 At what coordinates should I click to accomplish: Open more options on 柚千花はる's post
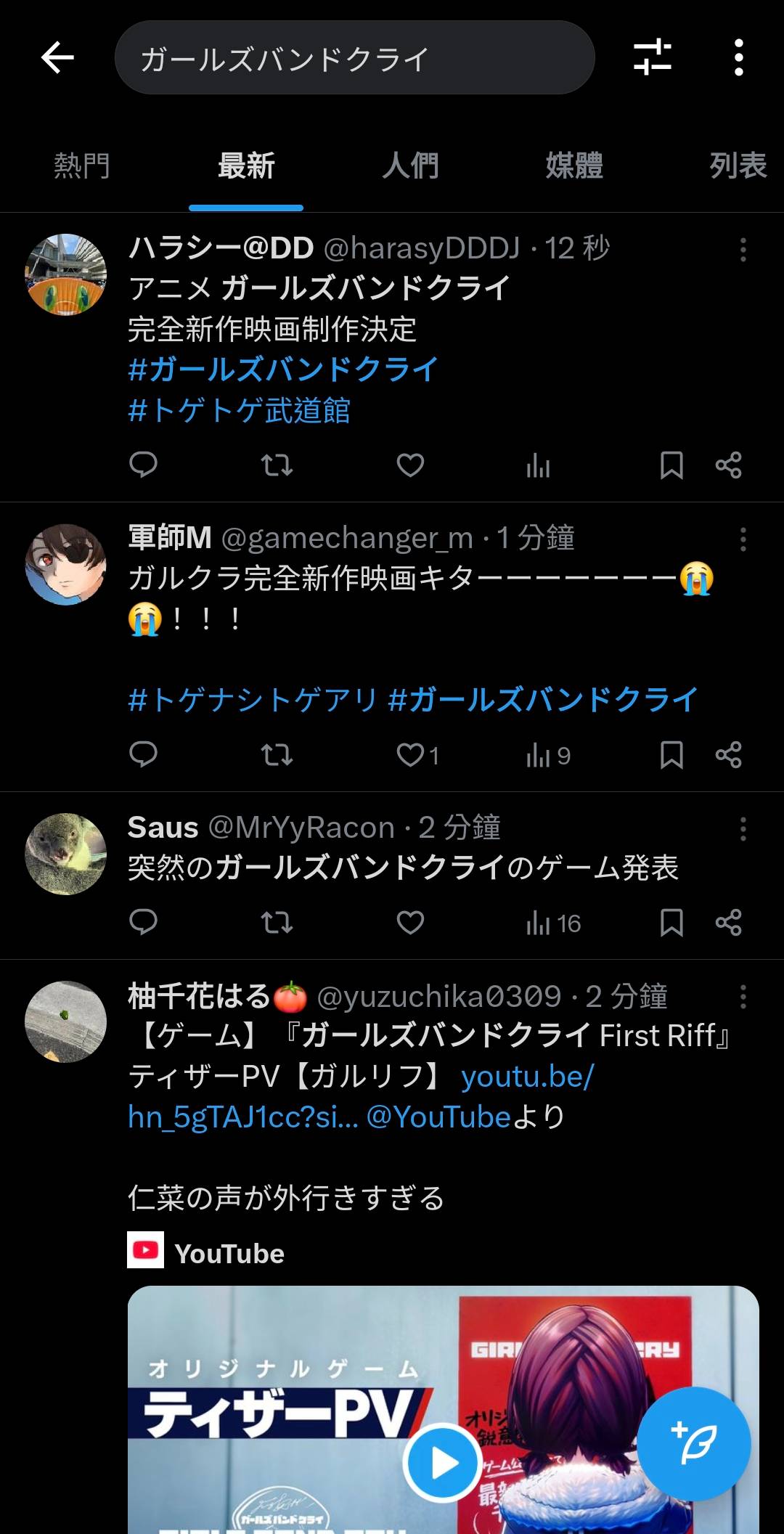(743, 997)
